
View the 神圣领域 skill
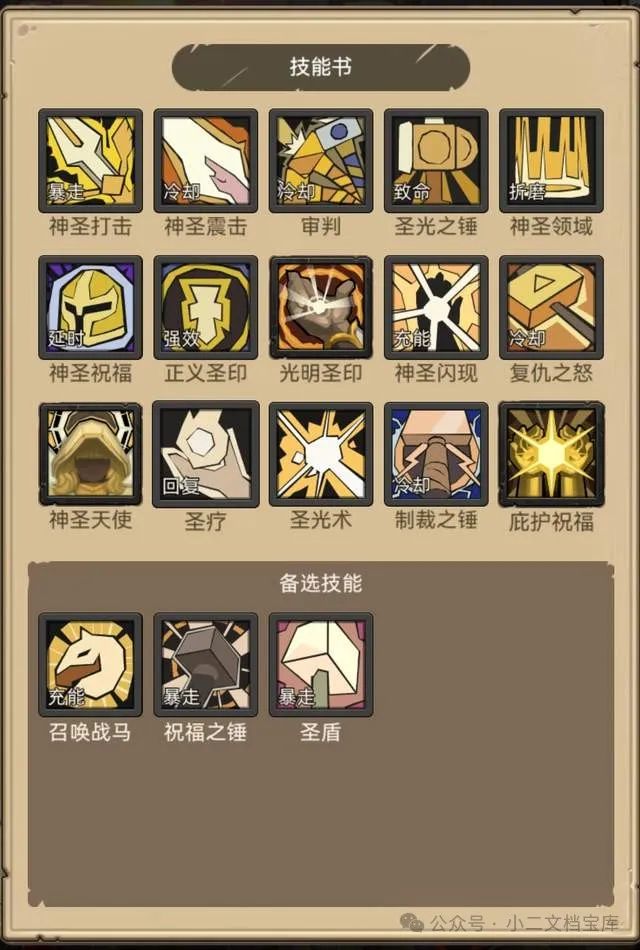pos(551,161)
